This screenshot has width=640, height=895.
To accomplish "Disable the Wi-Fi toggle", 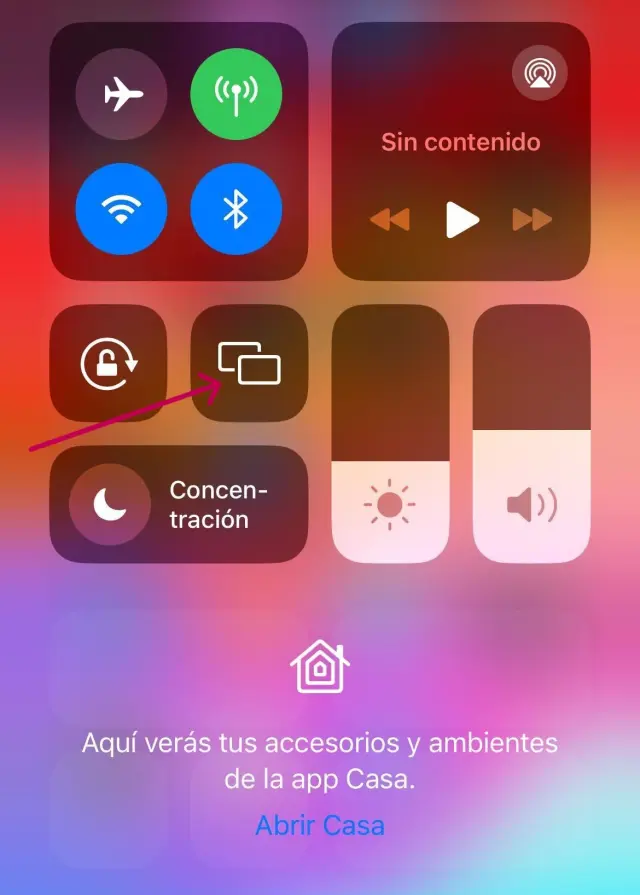I will click(121, 209).
